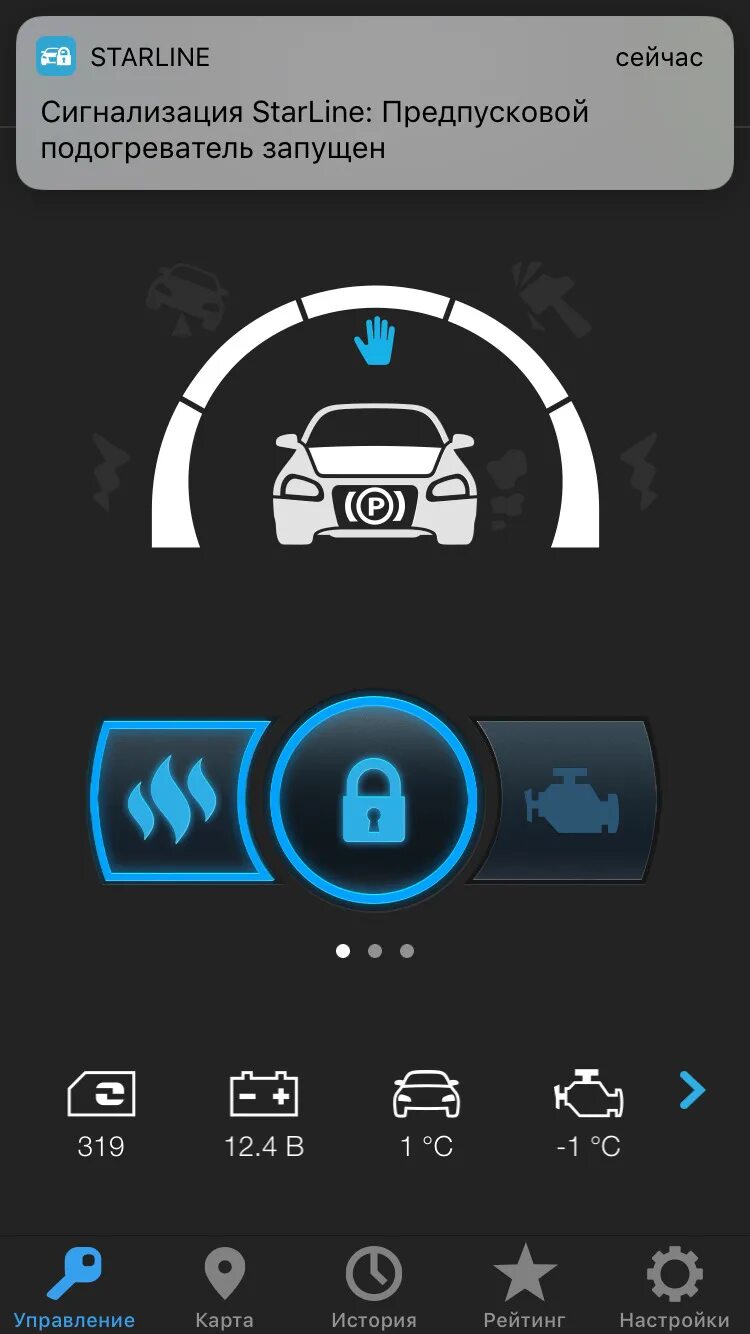This screenshot has height=1334, width=750.
Task: Tap the blue chevron for more indicators
Action: click(692, 1091)
